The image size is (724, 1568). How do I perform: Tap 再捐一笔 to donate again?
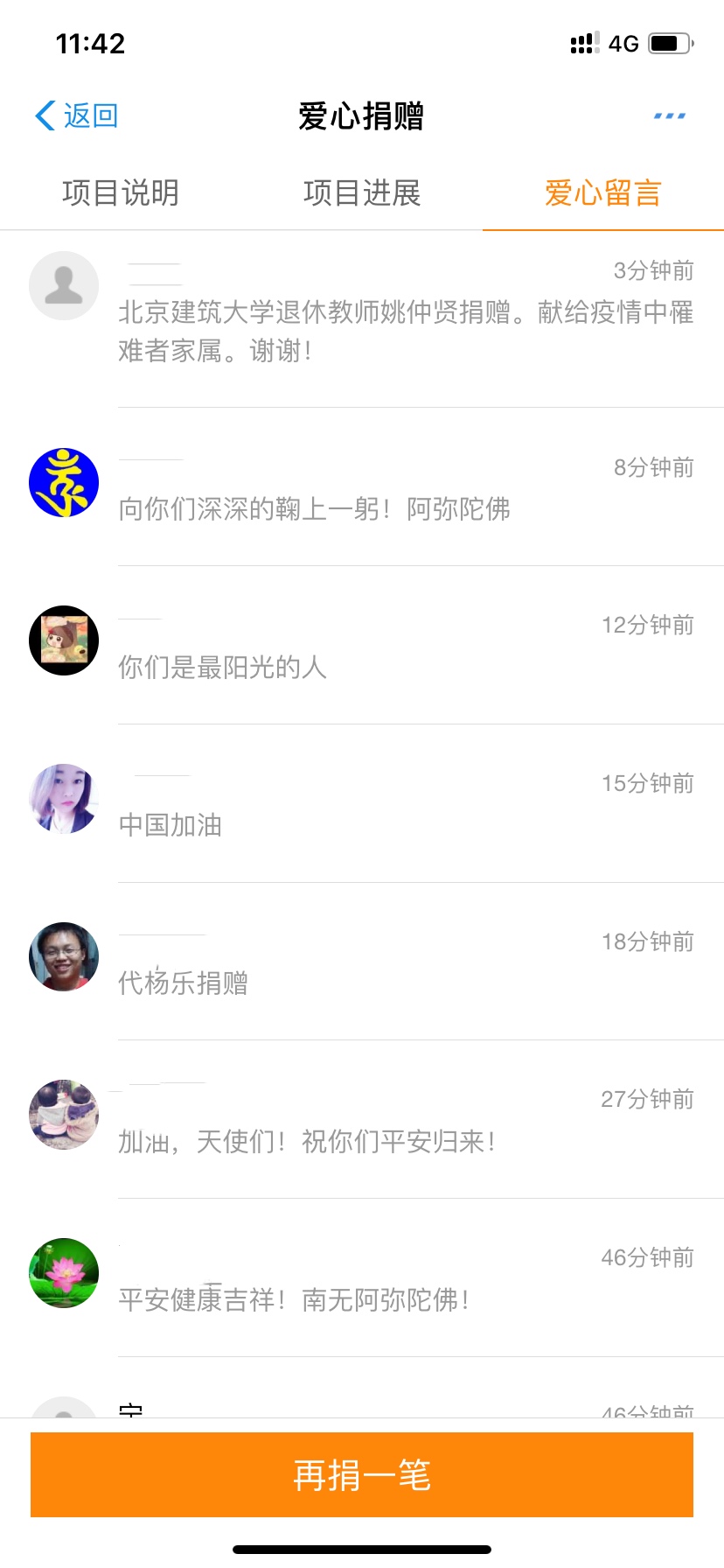pyautogui.click(x=362, y=1475)
